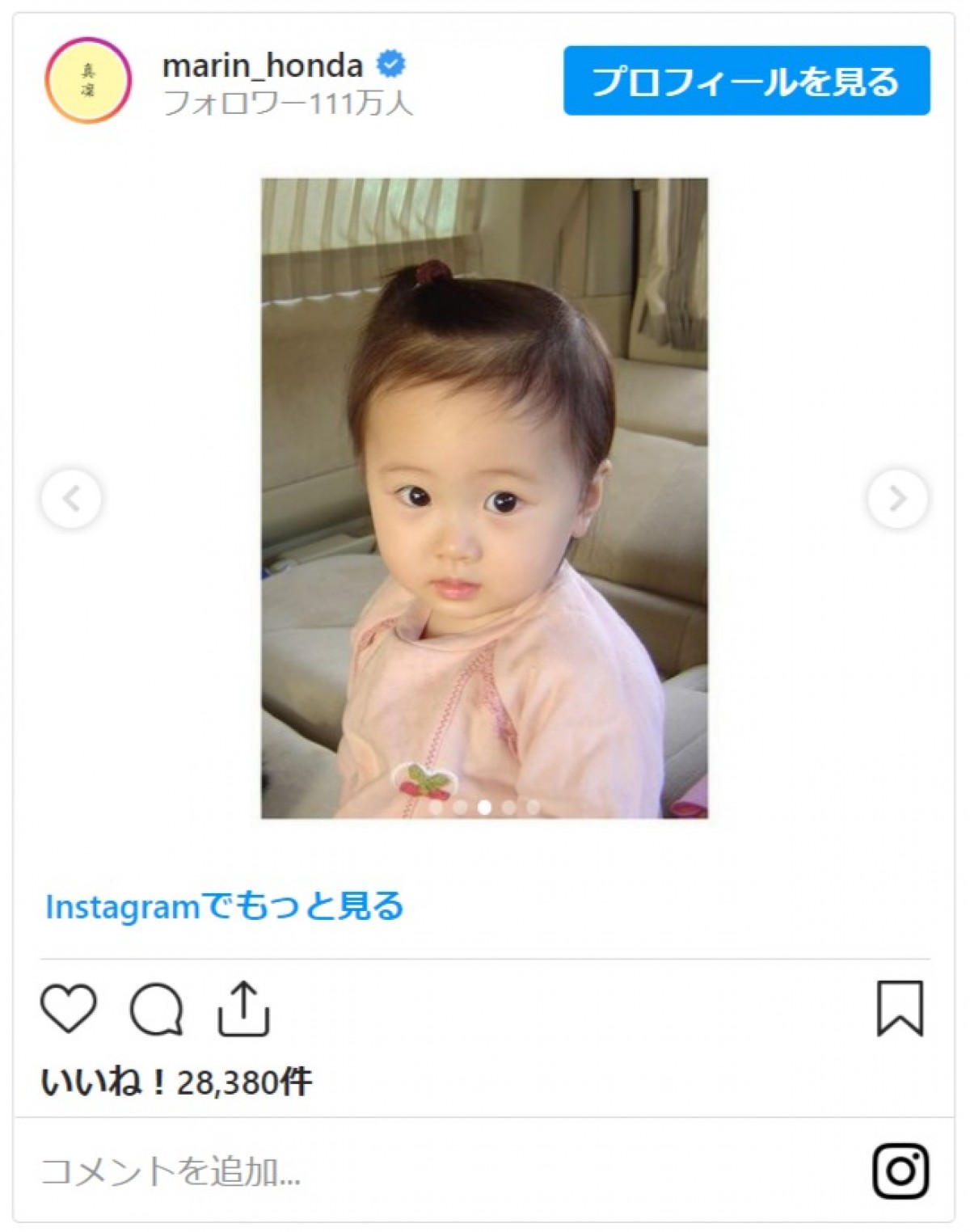Bookmark this post
This screenshot has height=1232, width=970.
[x=900, y=1008]
